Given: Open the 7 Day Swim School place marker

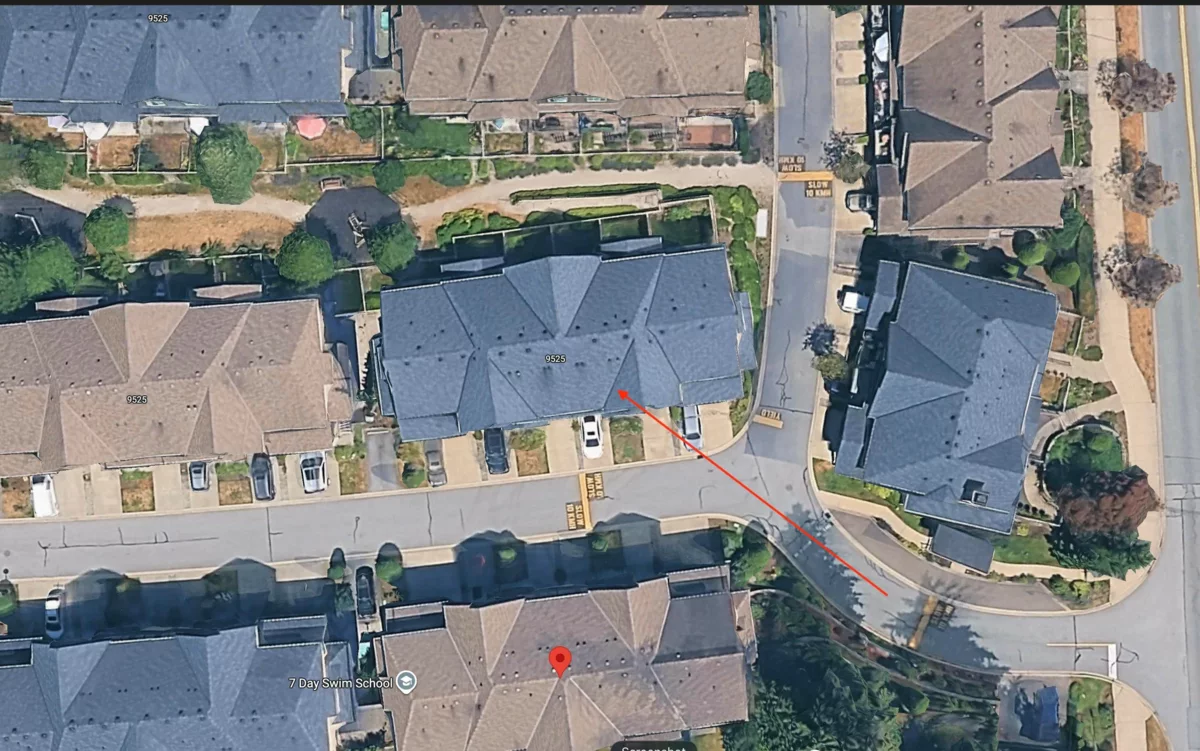Looking at the screenshot, I should [x=406, y=682].
